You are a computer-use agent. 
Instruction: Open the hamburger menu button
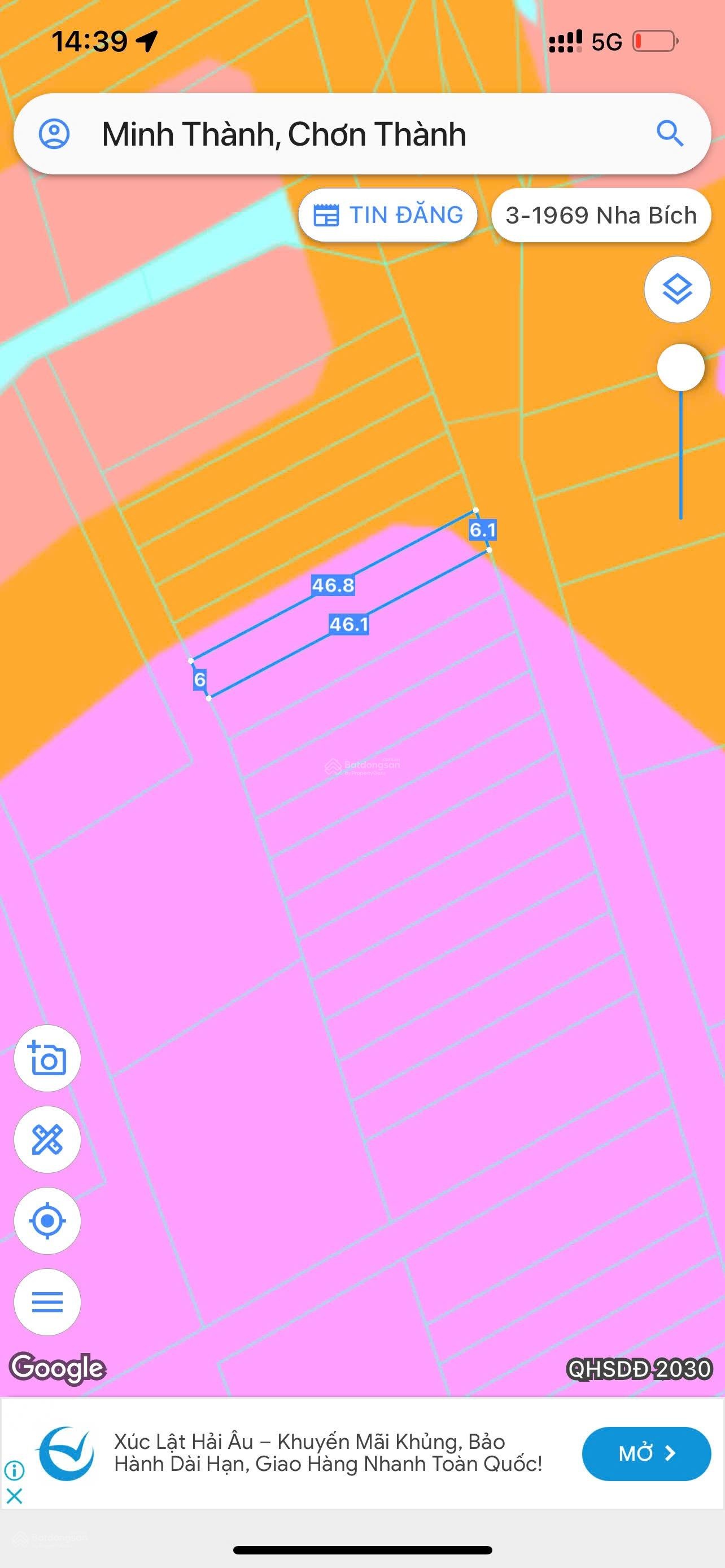click(x=47, y=1302)
